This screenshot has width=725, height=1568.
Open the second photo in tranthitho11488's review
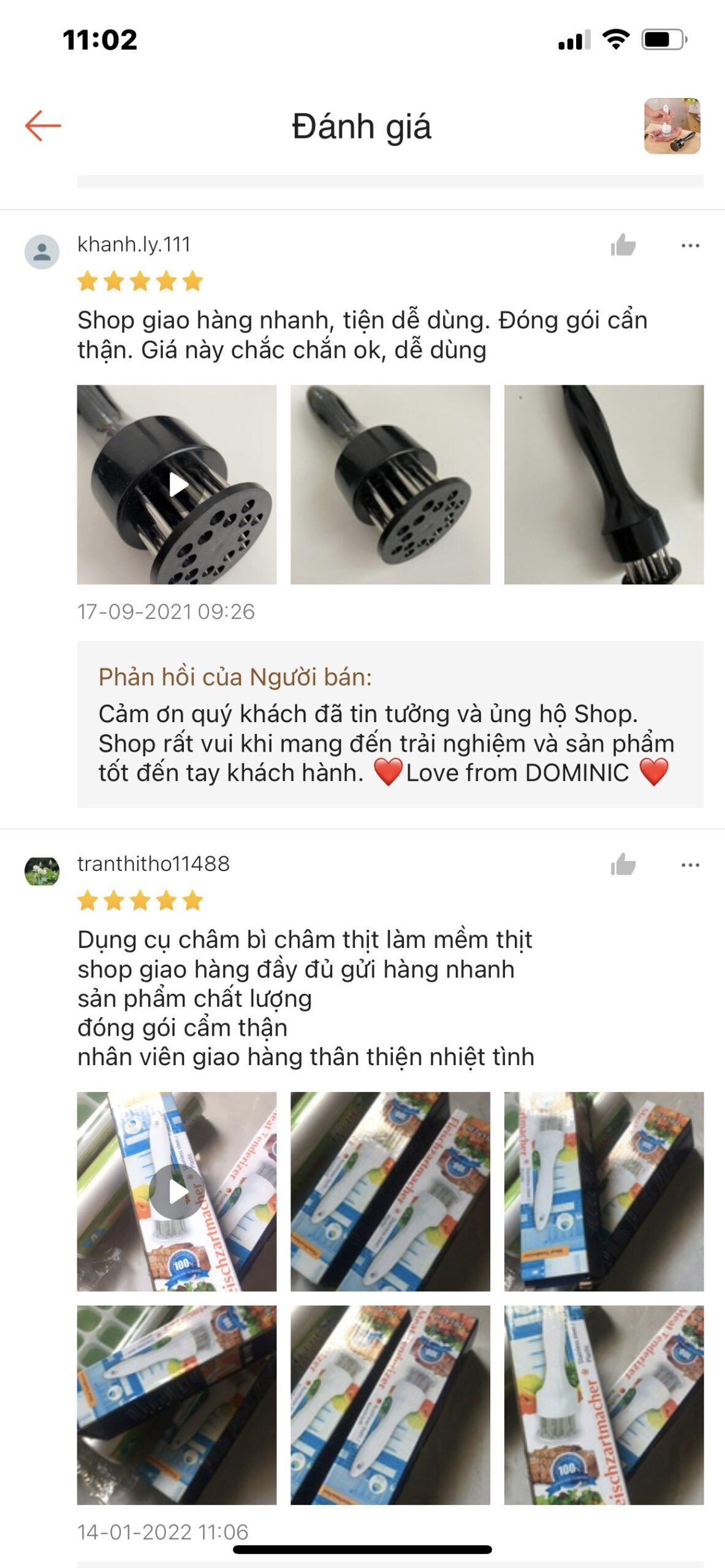390,1191
